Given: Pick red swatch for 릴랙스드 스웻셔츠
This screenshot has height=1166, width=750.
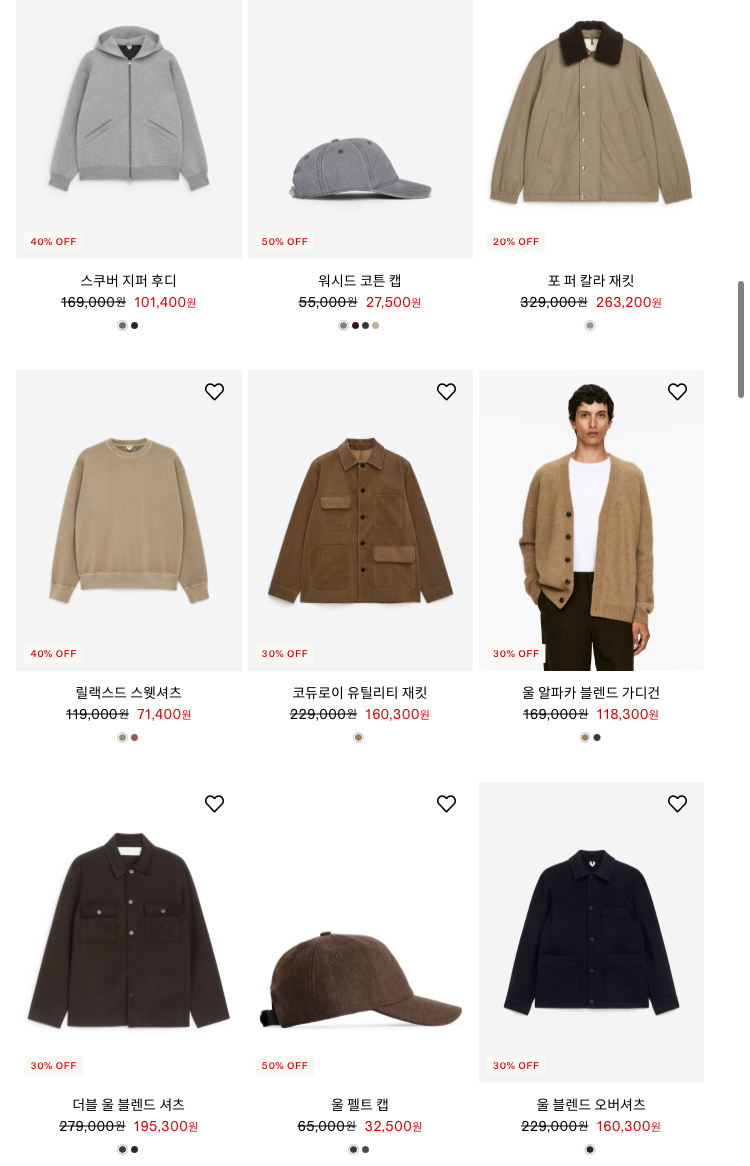Looking at the screenshot, I should click(x=135, y=738).
